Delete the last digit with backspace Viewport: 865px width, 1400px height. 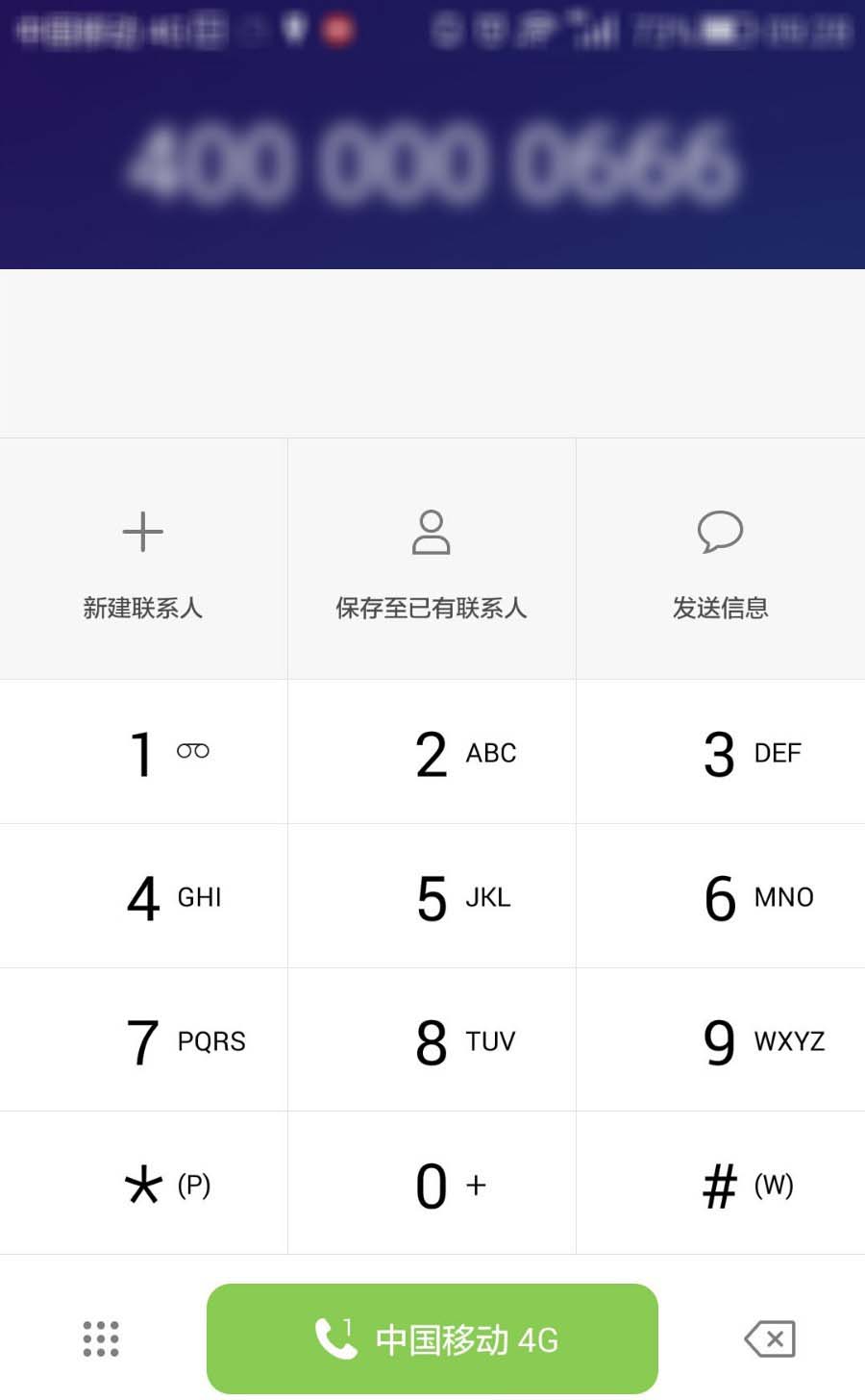click(x=770, y=1338)
